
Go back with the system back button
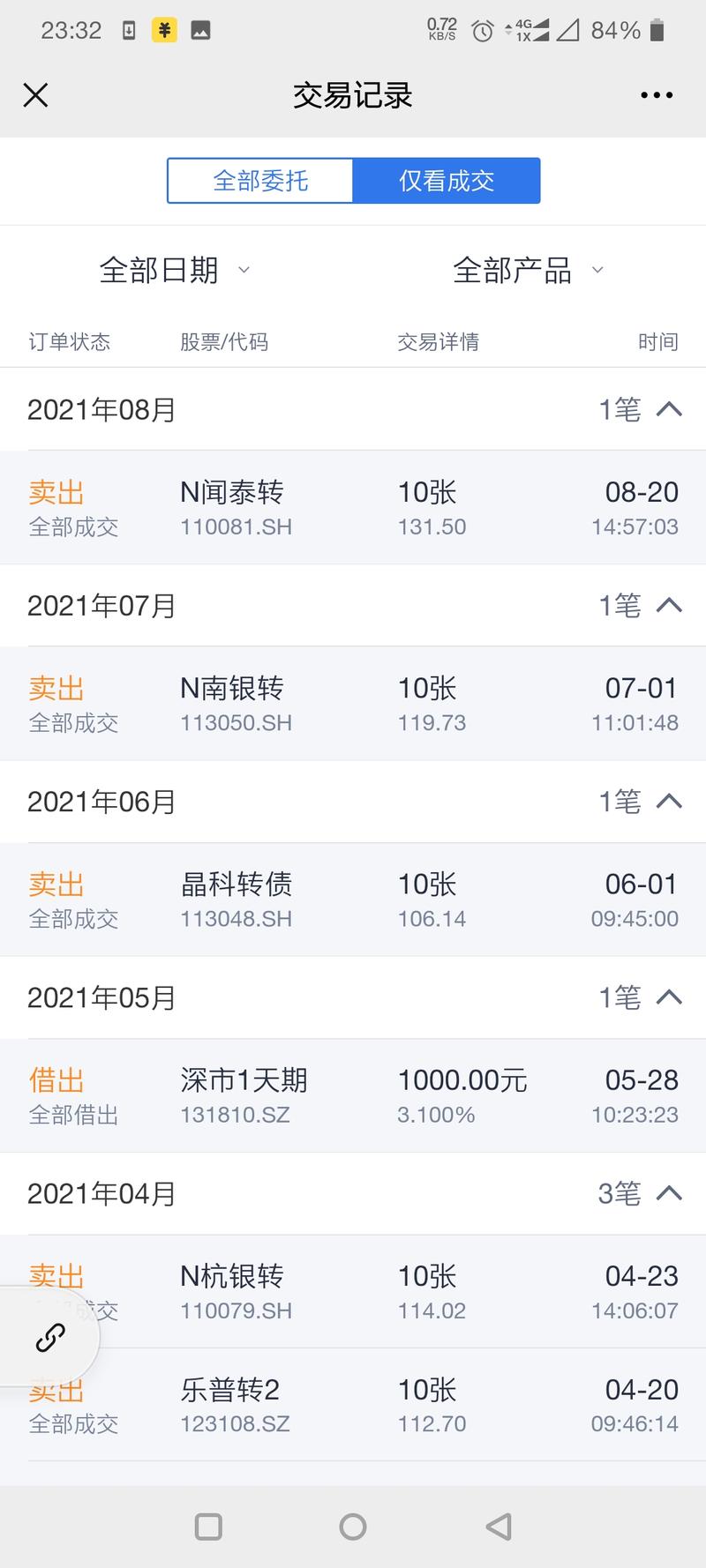(499, 1527)
